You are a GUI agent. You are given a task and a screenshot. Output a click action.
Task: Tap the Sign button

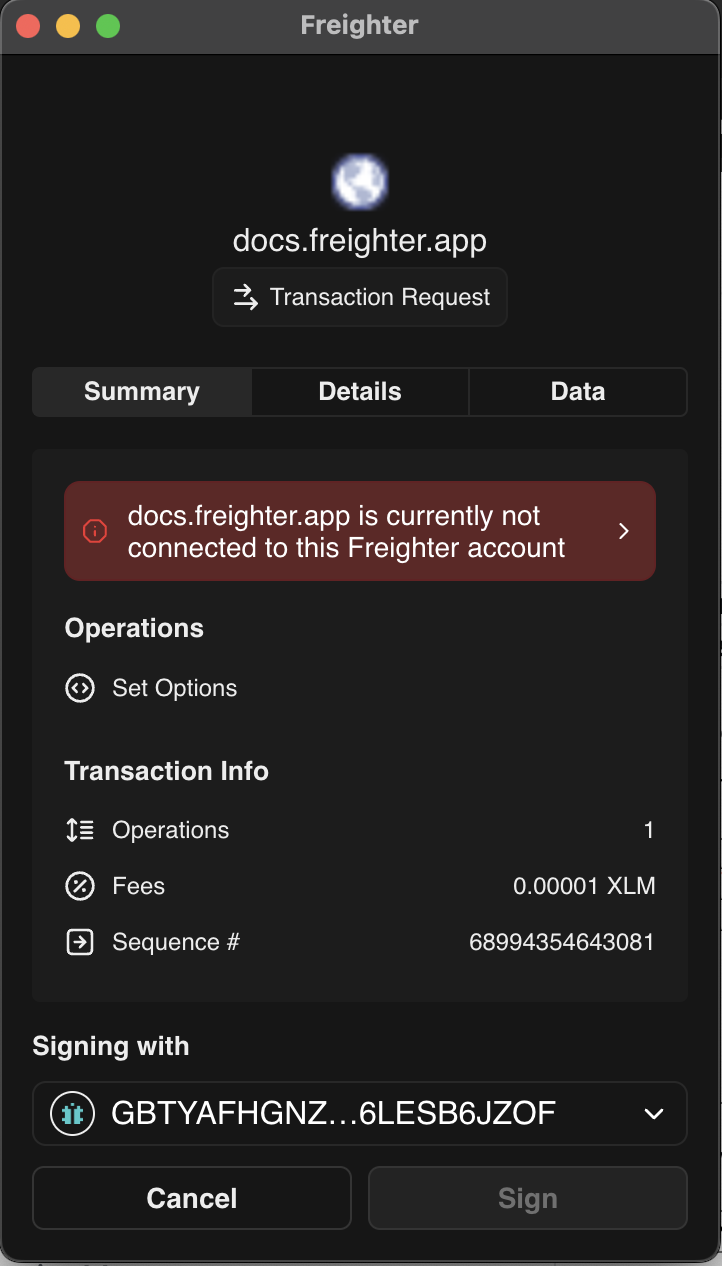point(528,1198)
